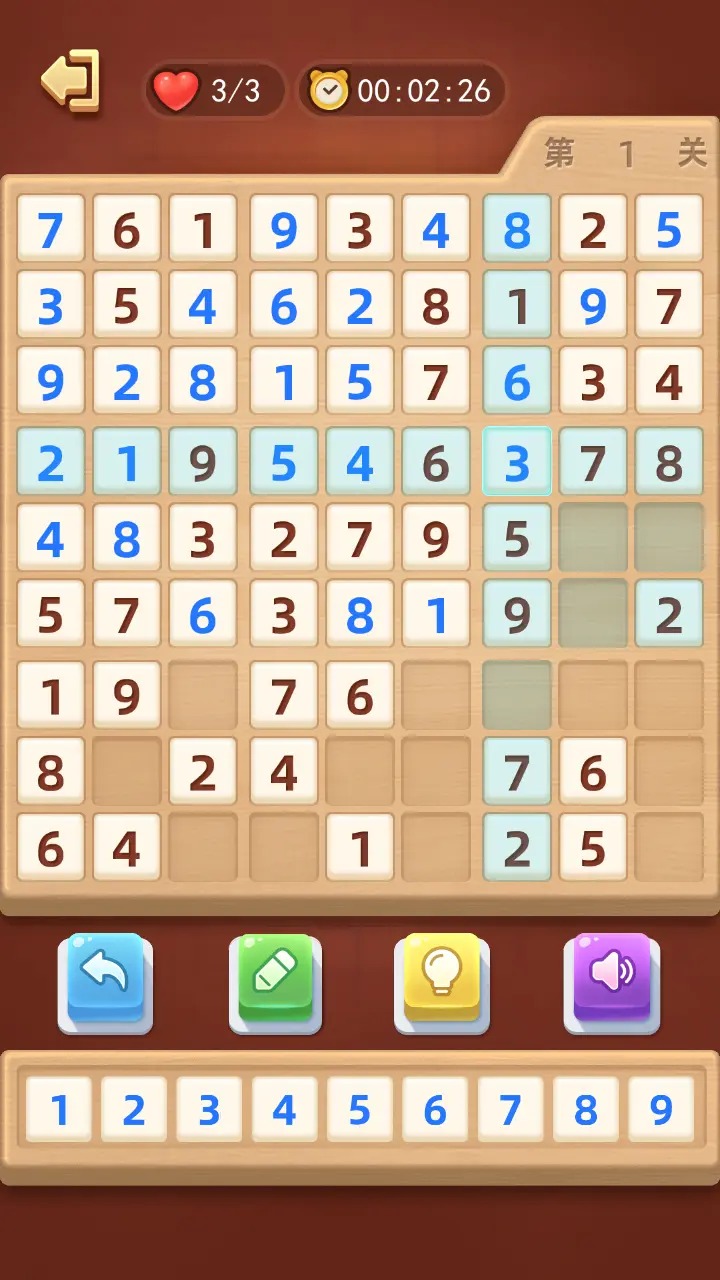The width and height of the screenshot is (720, 1280).
Task: Enter number 1 from the number pad
Action: 59,1109
